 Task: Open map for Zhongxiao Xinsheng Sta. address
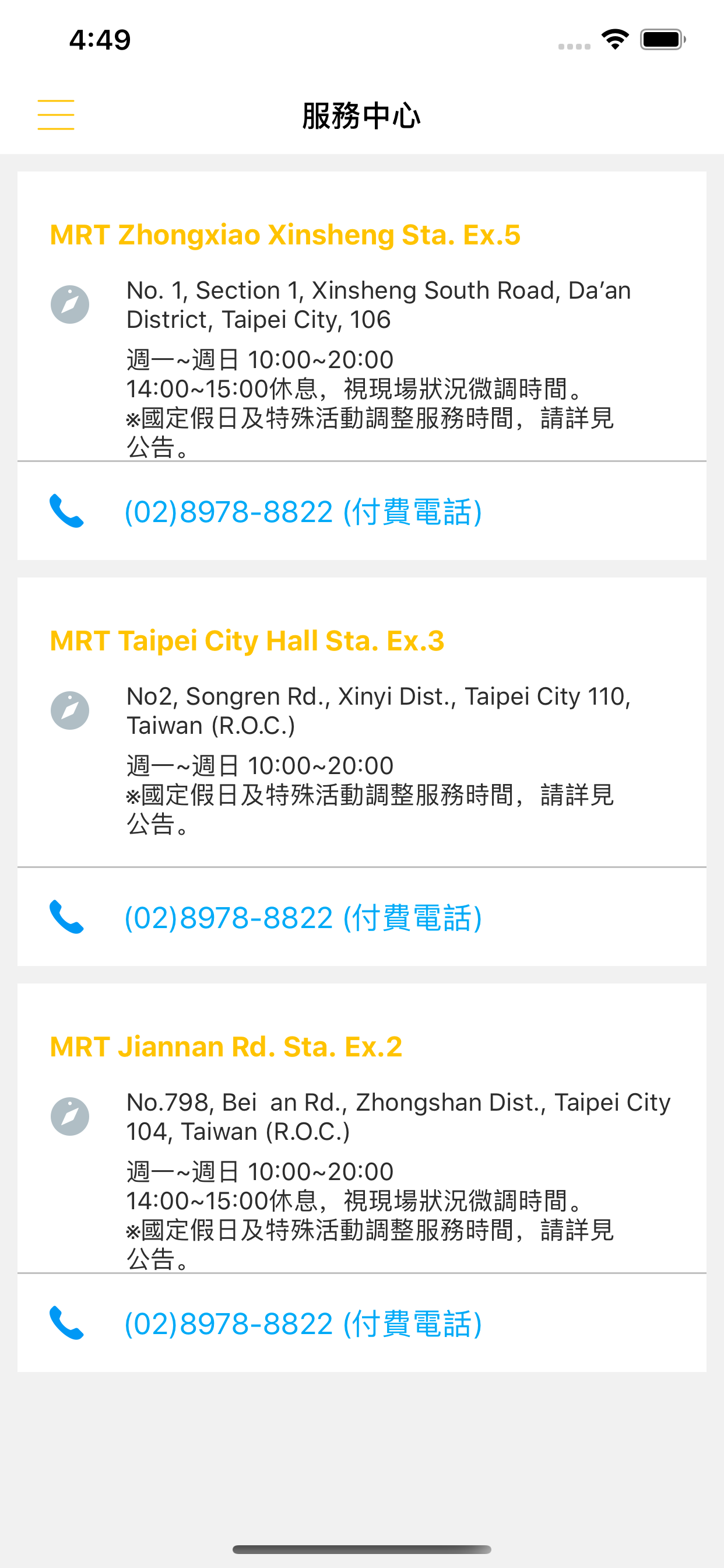(70, 304)
